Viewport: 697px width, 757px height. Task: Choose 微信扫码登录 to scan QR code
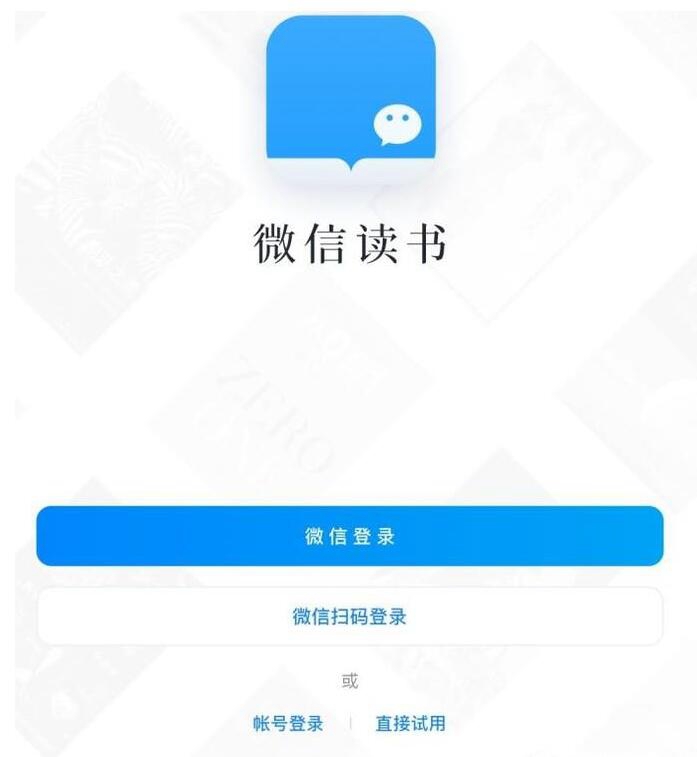click(x=349, y=616)
